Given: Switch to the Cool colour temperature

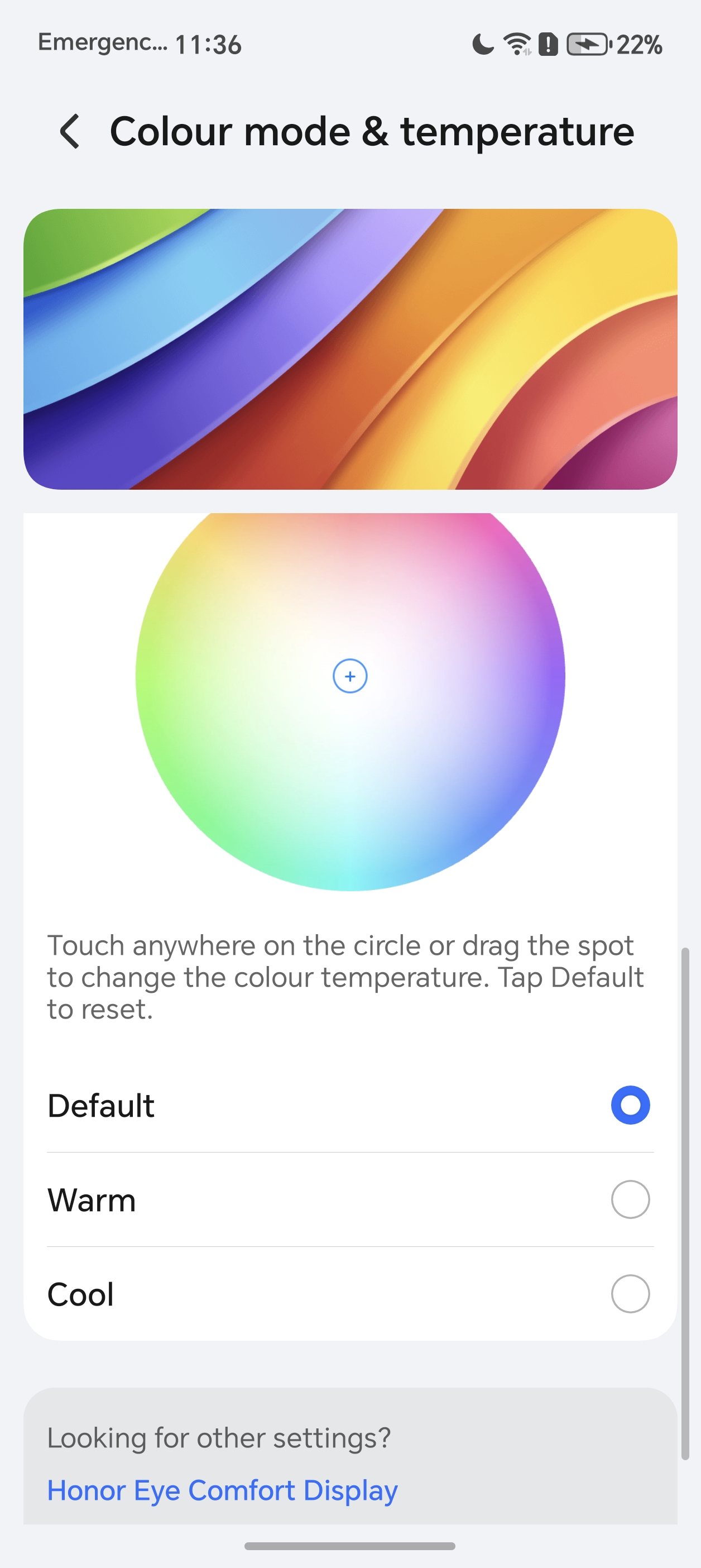Looking at the screenshot, I should (x=630, y=1294).
